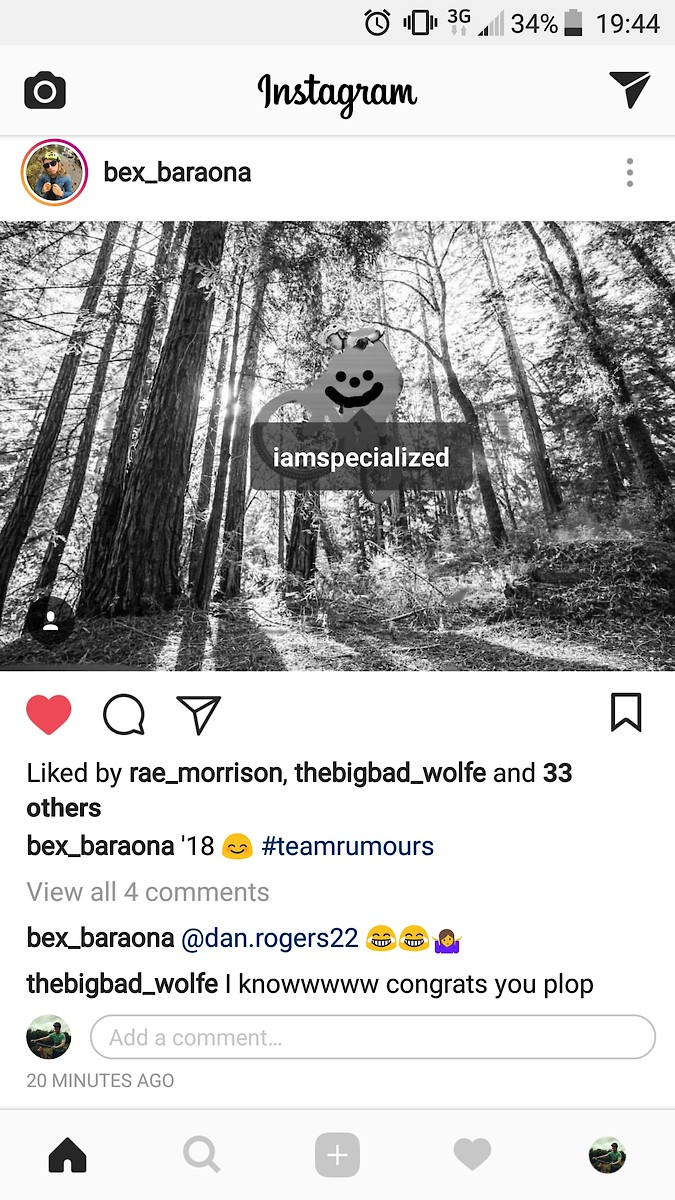
Task: Unlike the post with the red heart
Action: pos(49,715)
